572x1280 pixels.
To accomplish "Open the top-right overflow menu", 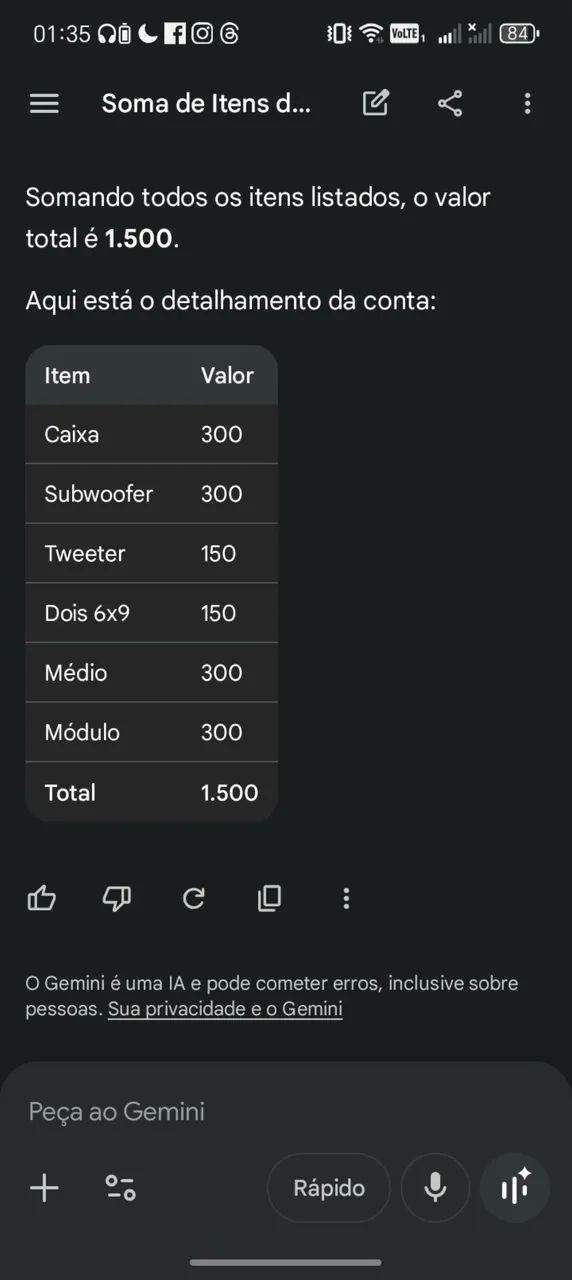I will [x=527, y=103].
